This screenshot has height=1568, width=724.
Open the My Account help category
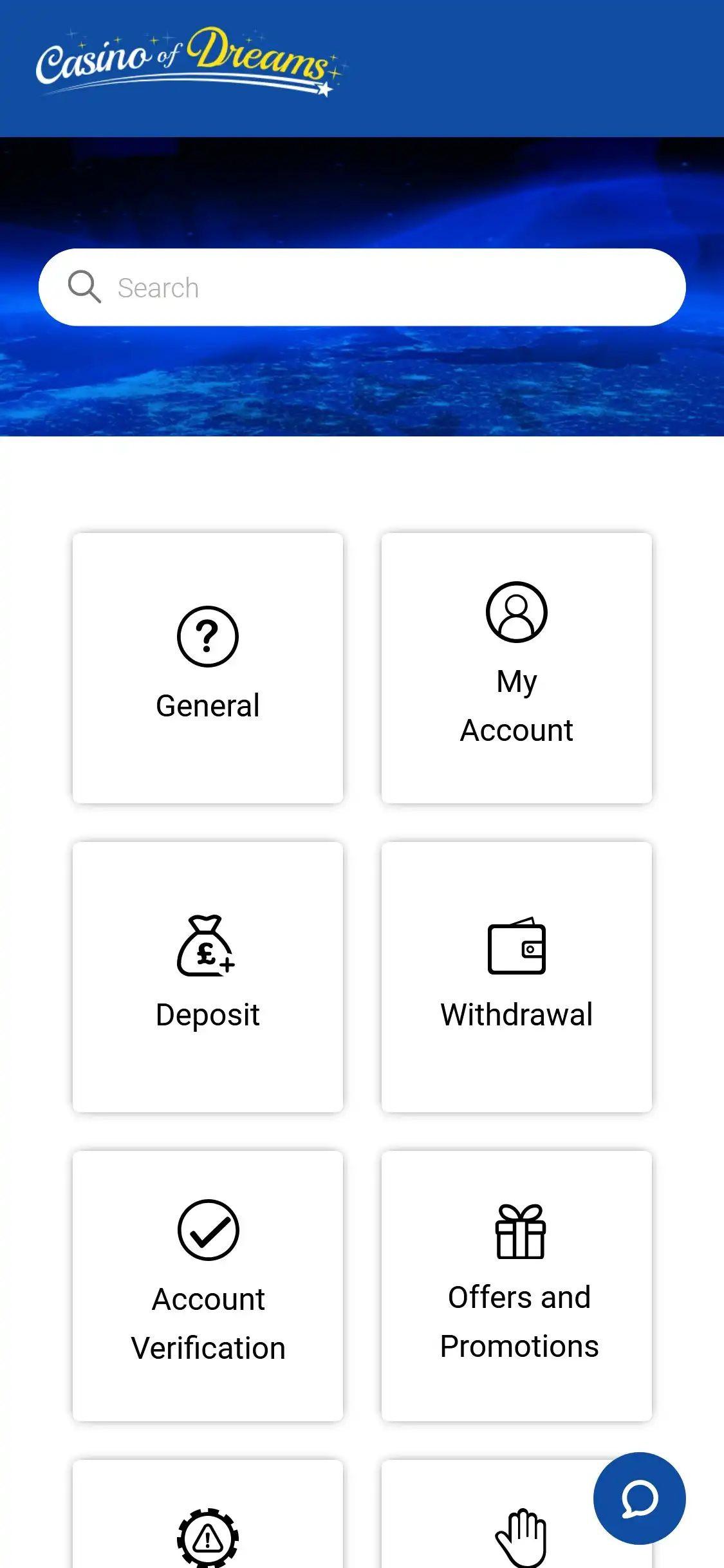pos(516,667)
